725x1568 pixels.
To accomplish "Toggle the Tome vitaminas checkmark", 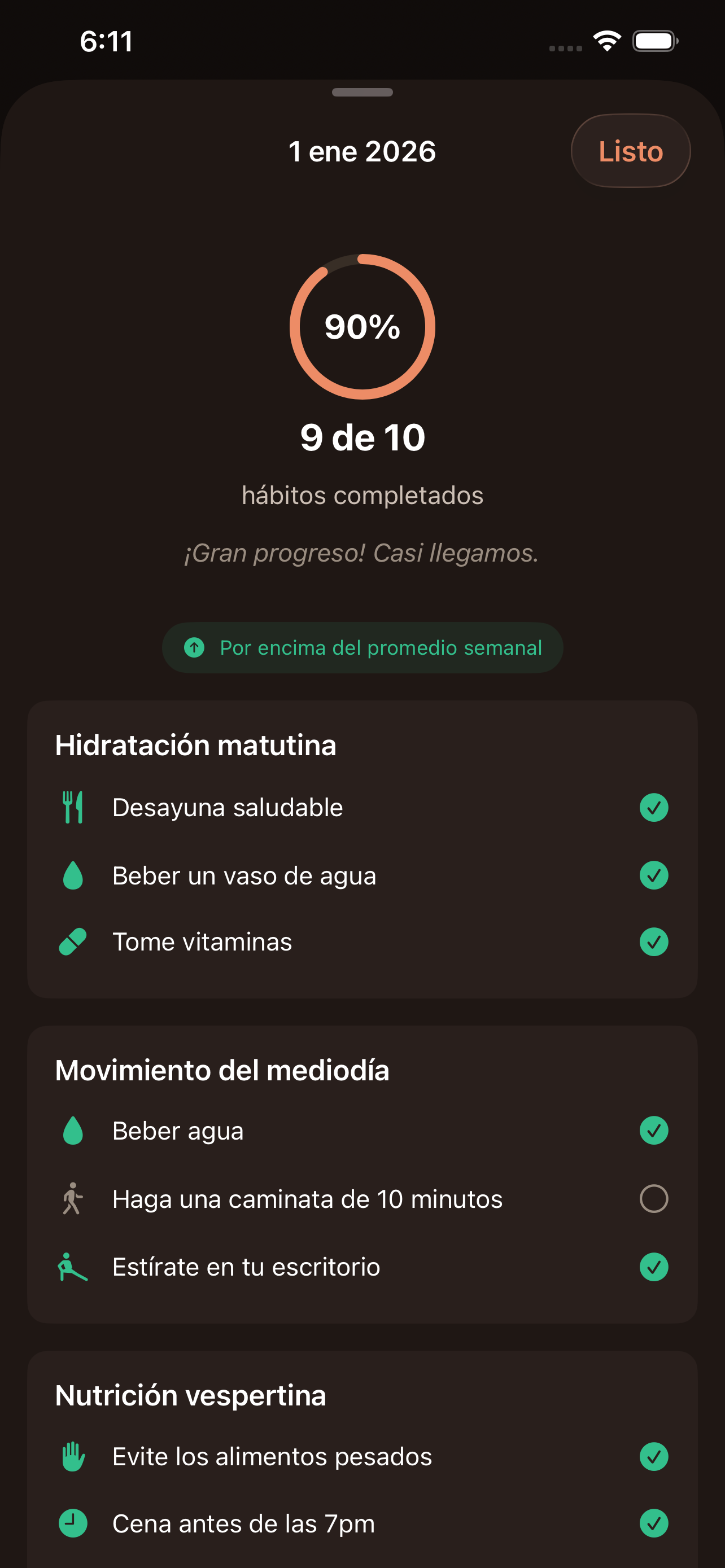I will [x=654, y=941].
